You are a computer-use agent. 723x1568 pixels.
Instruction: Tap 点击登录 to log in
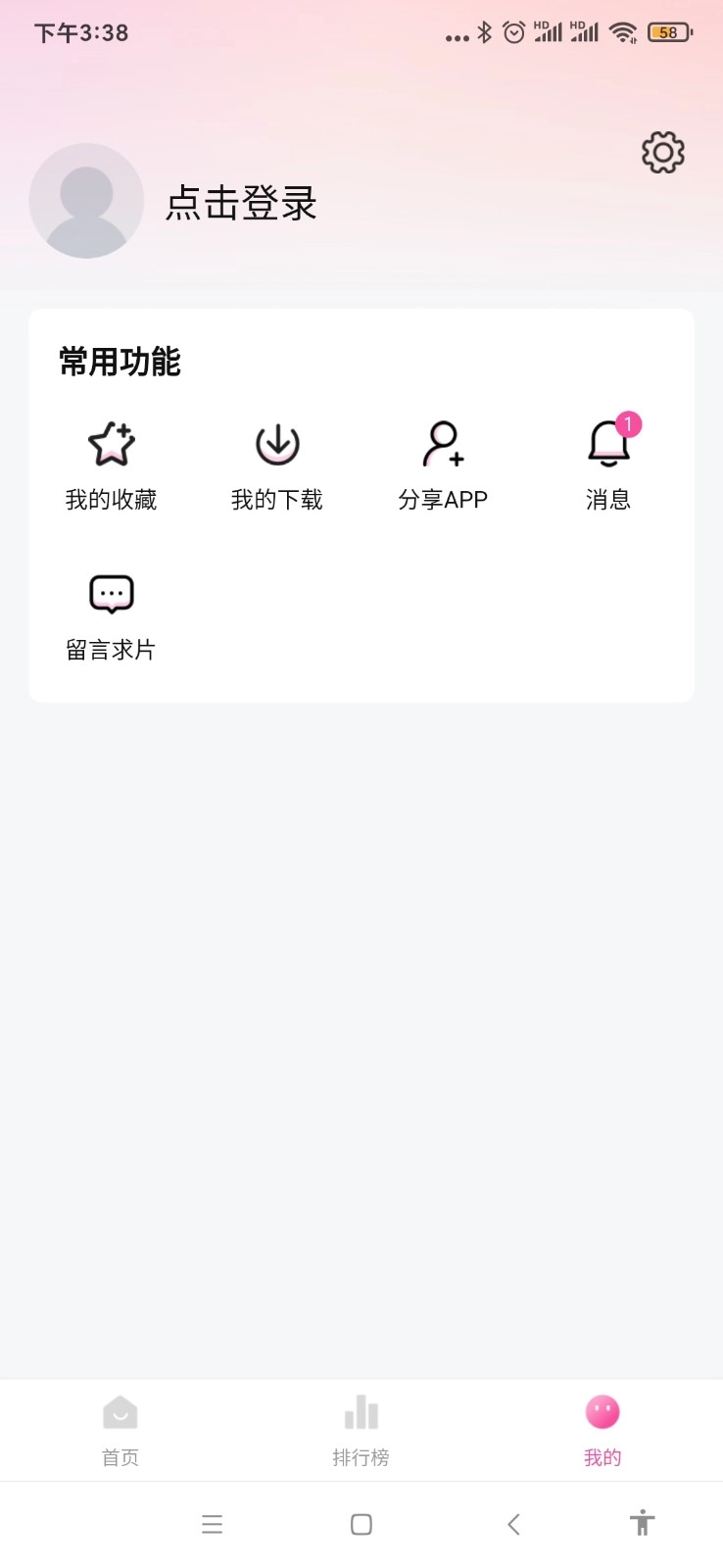click(240, 204)
